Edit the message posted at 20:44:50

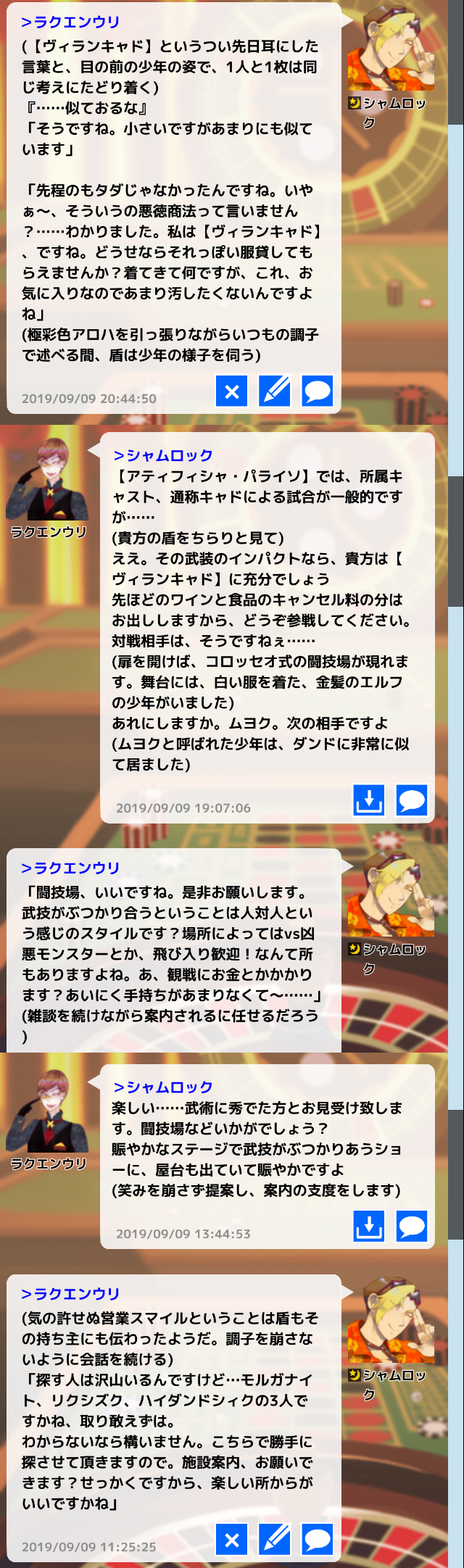coord(275,391)
